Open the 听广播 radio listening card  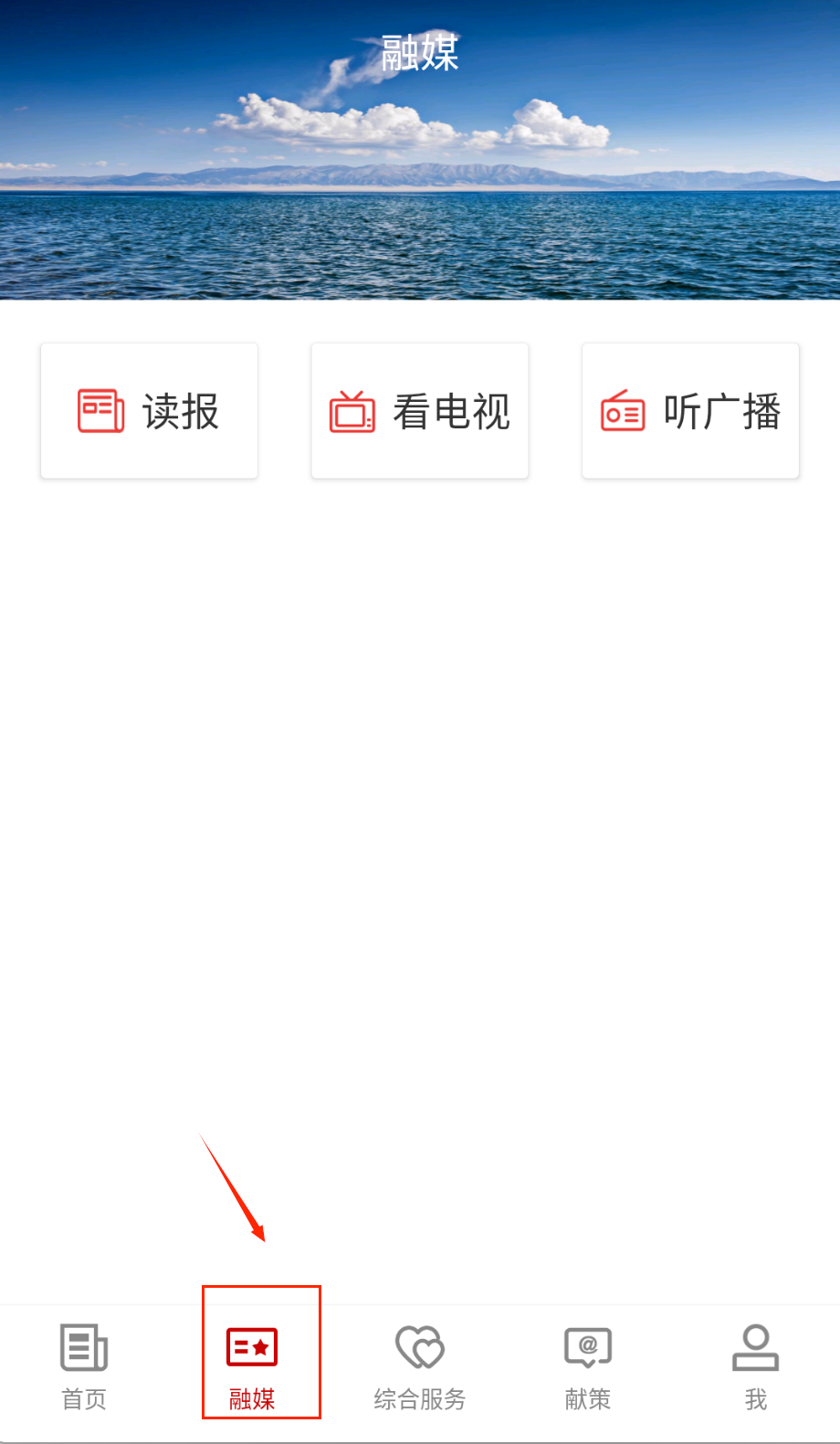(x=690, y=411)
